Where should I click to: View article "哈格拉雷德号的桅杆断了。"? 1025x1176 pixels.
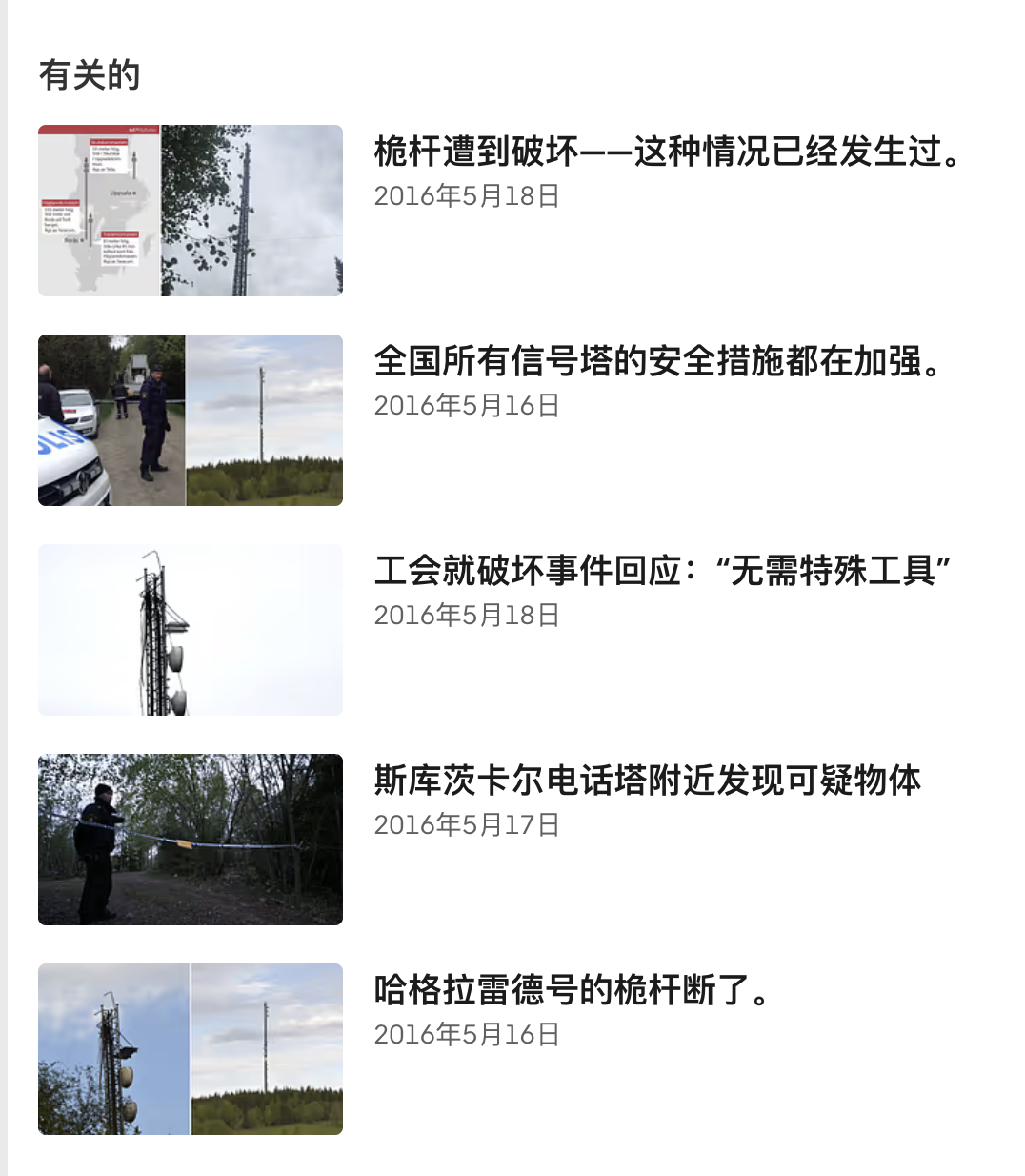pos(572,990)
